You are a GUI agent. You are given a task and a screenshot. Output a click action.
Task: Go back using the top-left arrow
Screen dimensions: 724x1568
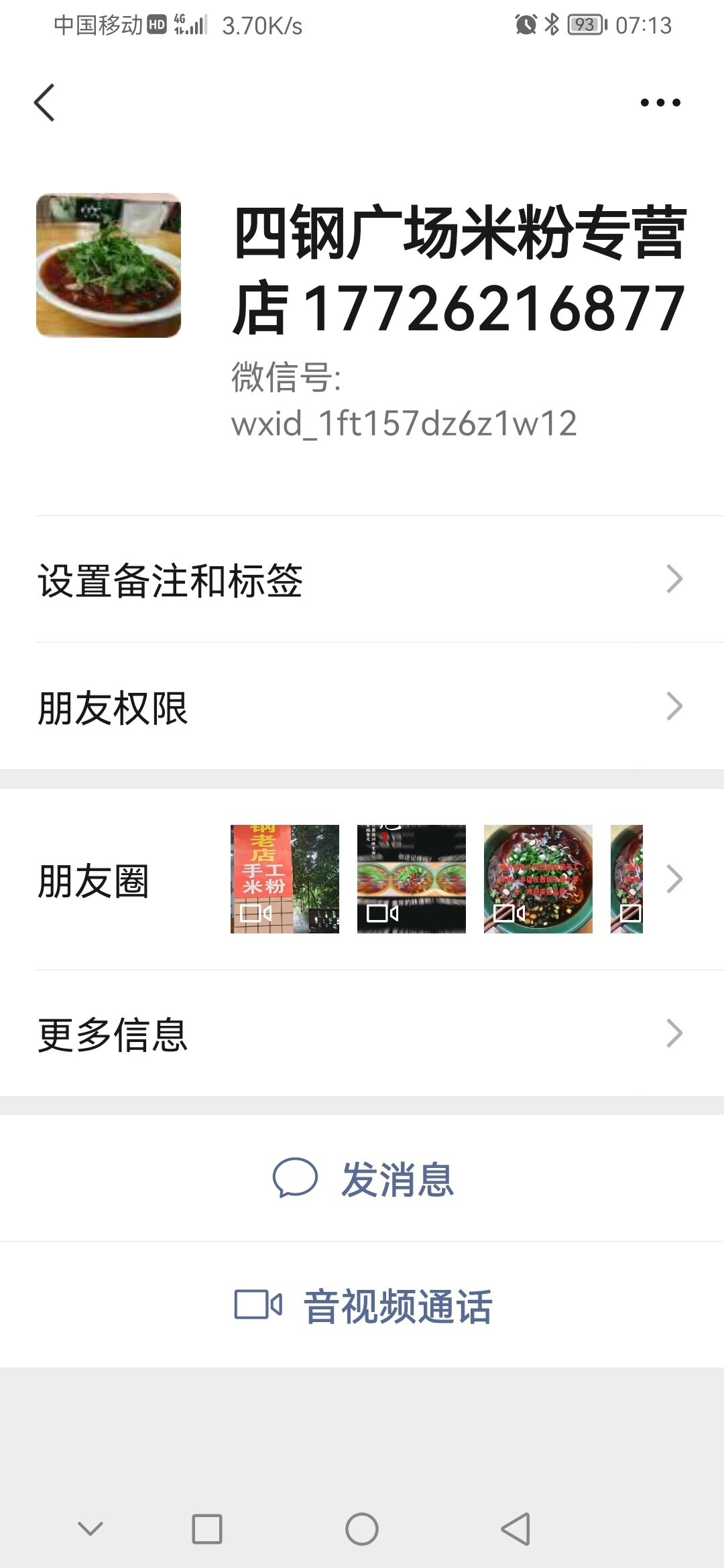(x=44, y=103)
